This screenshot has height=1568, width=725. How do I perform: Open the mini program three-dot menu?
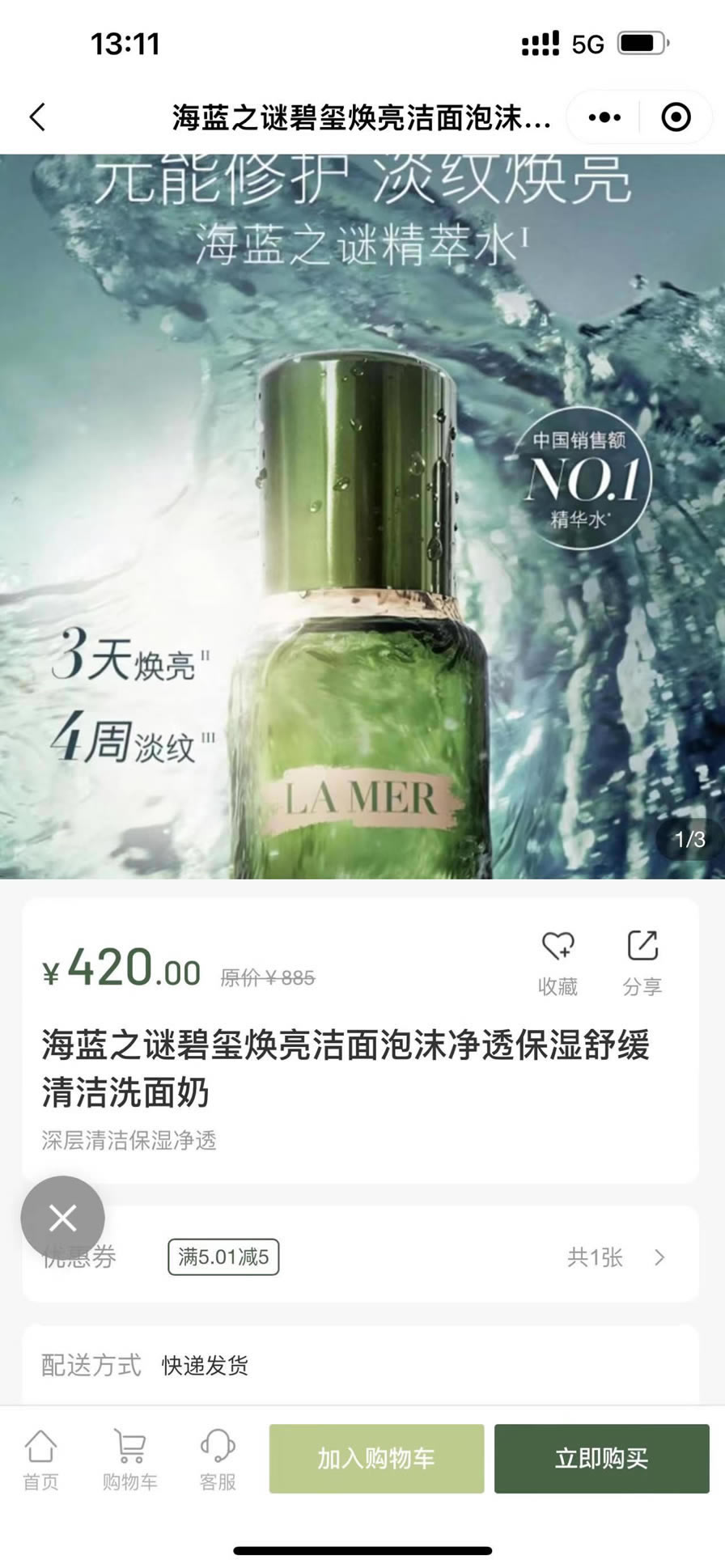coord(604,118)
